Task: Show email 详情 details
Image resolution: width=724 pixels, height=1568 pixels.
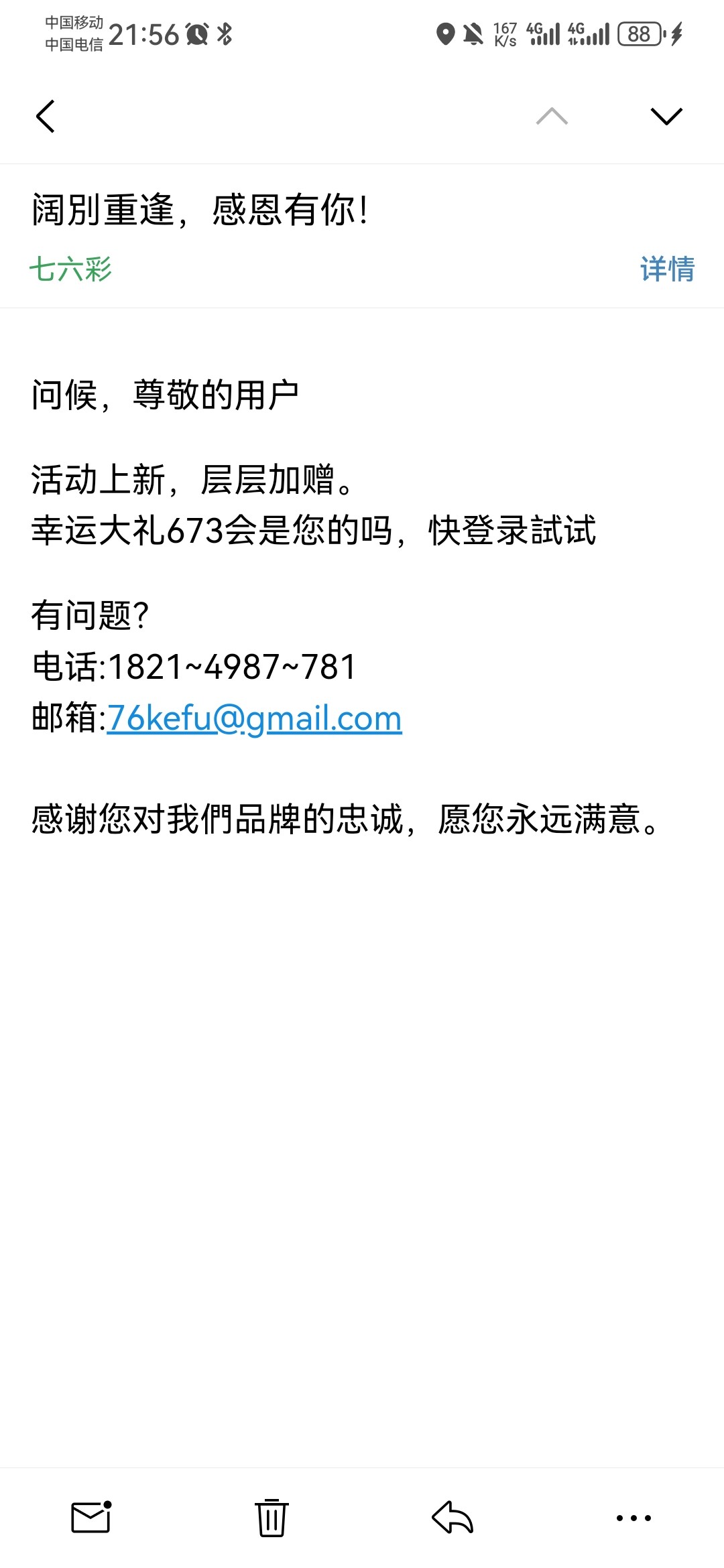Action: coord(667,269)
